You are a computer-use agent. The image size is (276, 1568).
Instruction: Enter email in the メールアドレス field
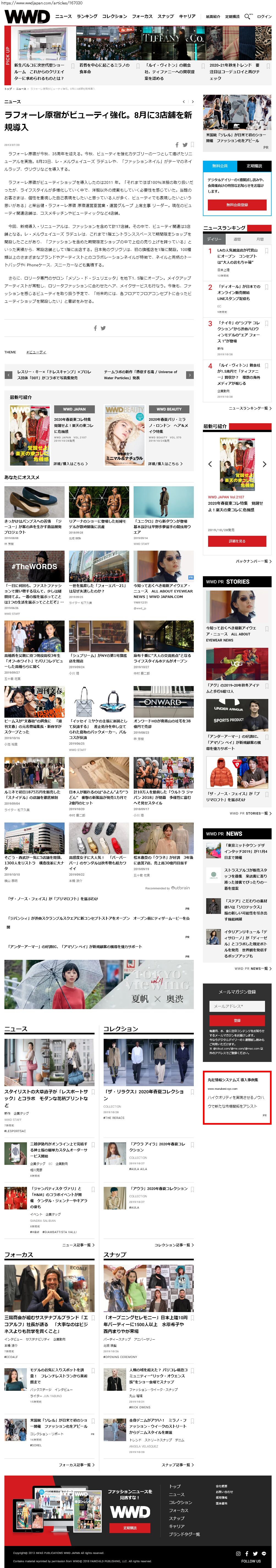point(237,1006)
